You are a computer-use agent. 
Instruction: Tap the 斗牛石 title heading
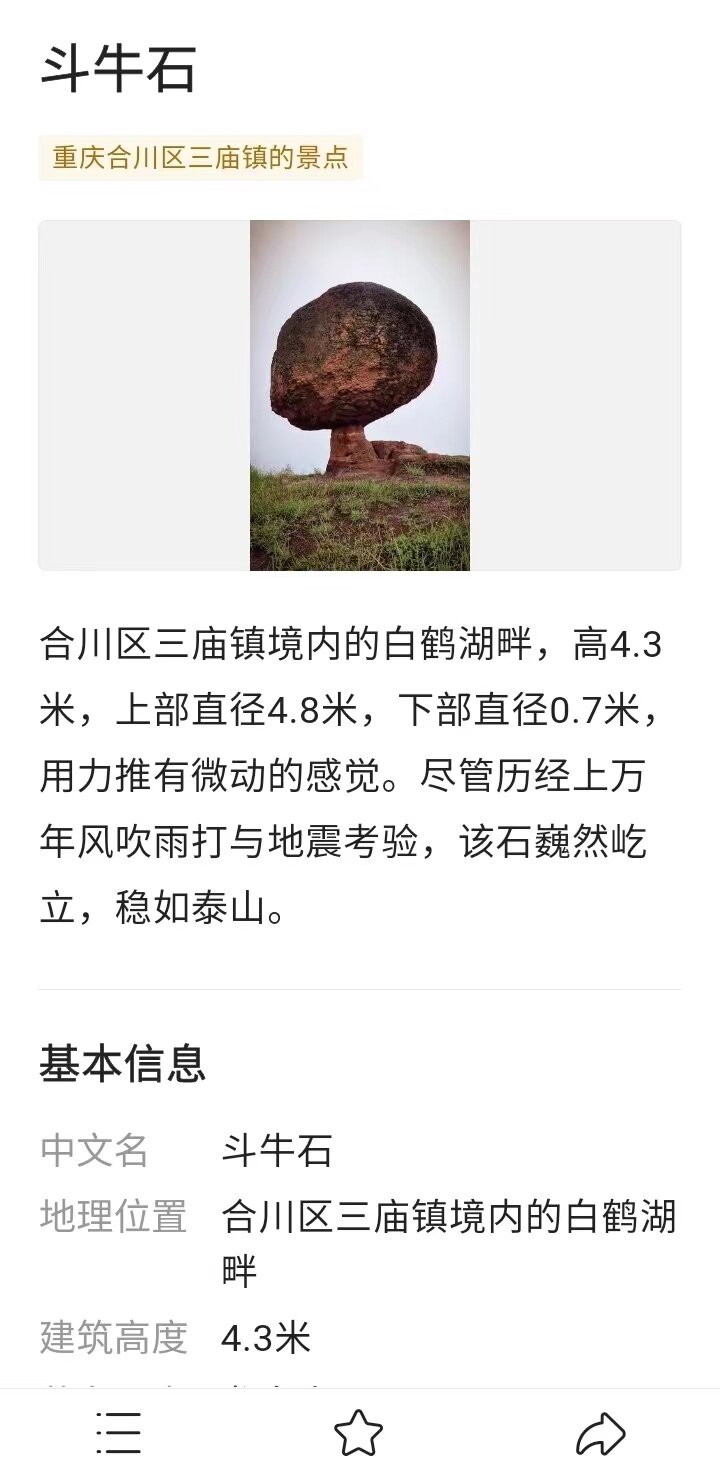click(110, 68)
